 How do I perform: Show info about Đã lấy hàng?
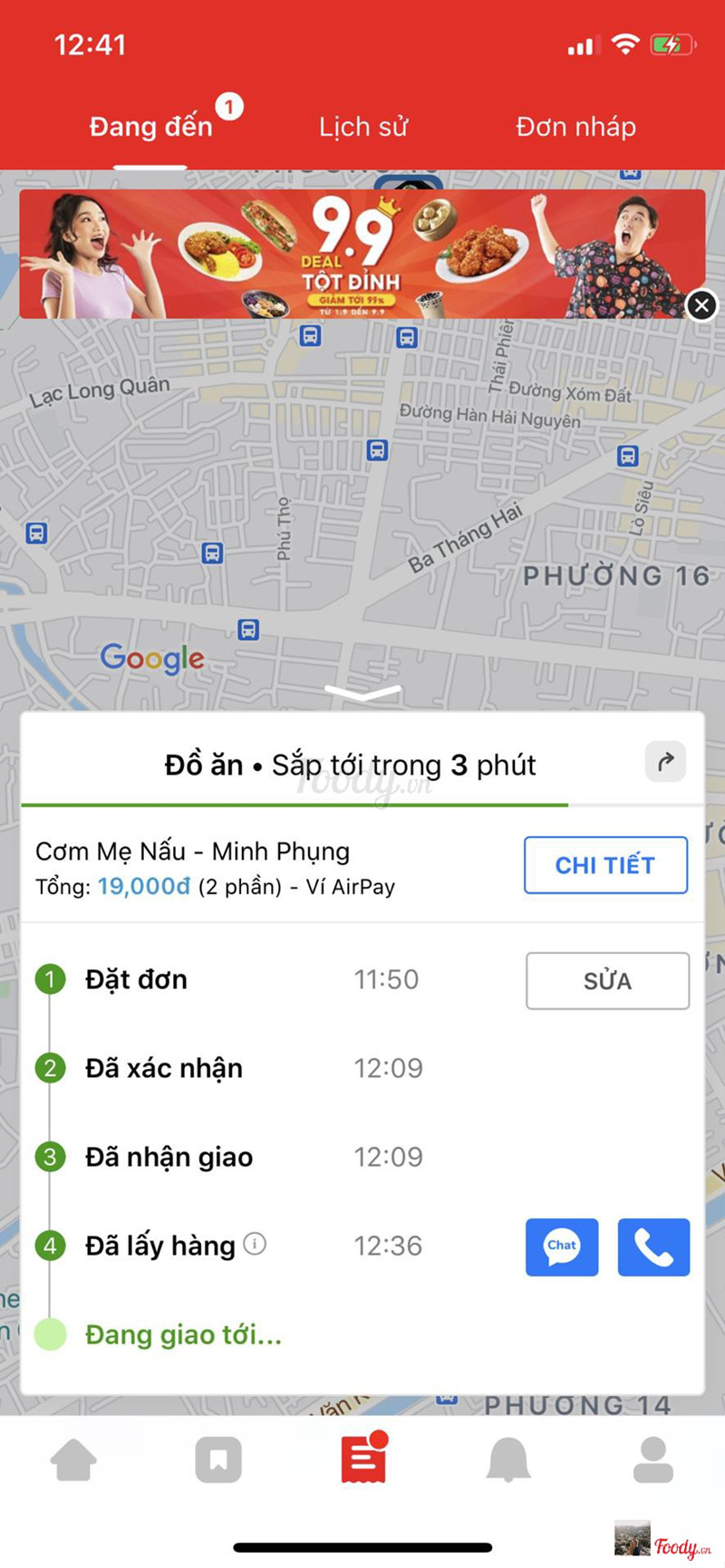coord(256,1244)
